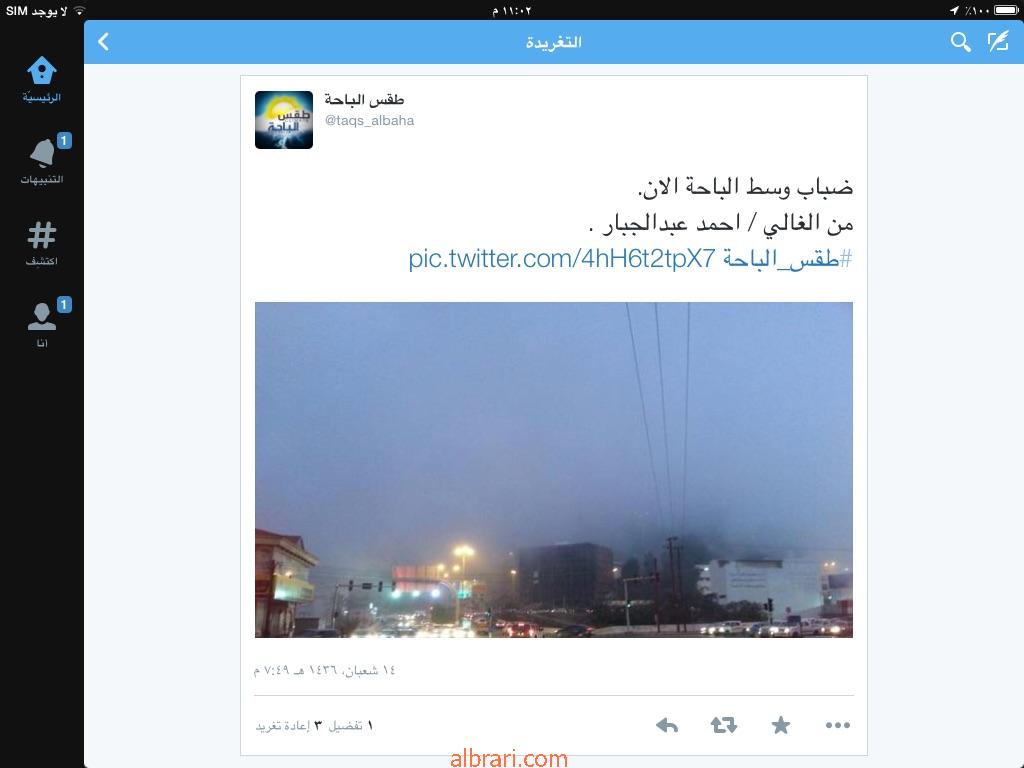The image size is (1024, 768).
Task: Switch to the اكتشف discover tab
Action: click(x=42, y=244)
